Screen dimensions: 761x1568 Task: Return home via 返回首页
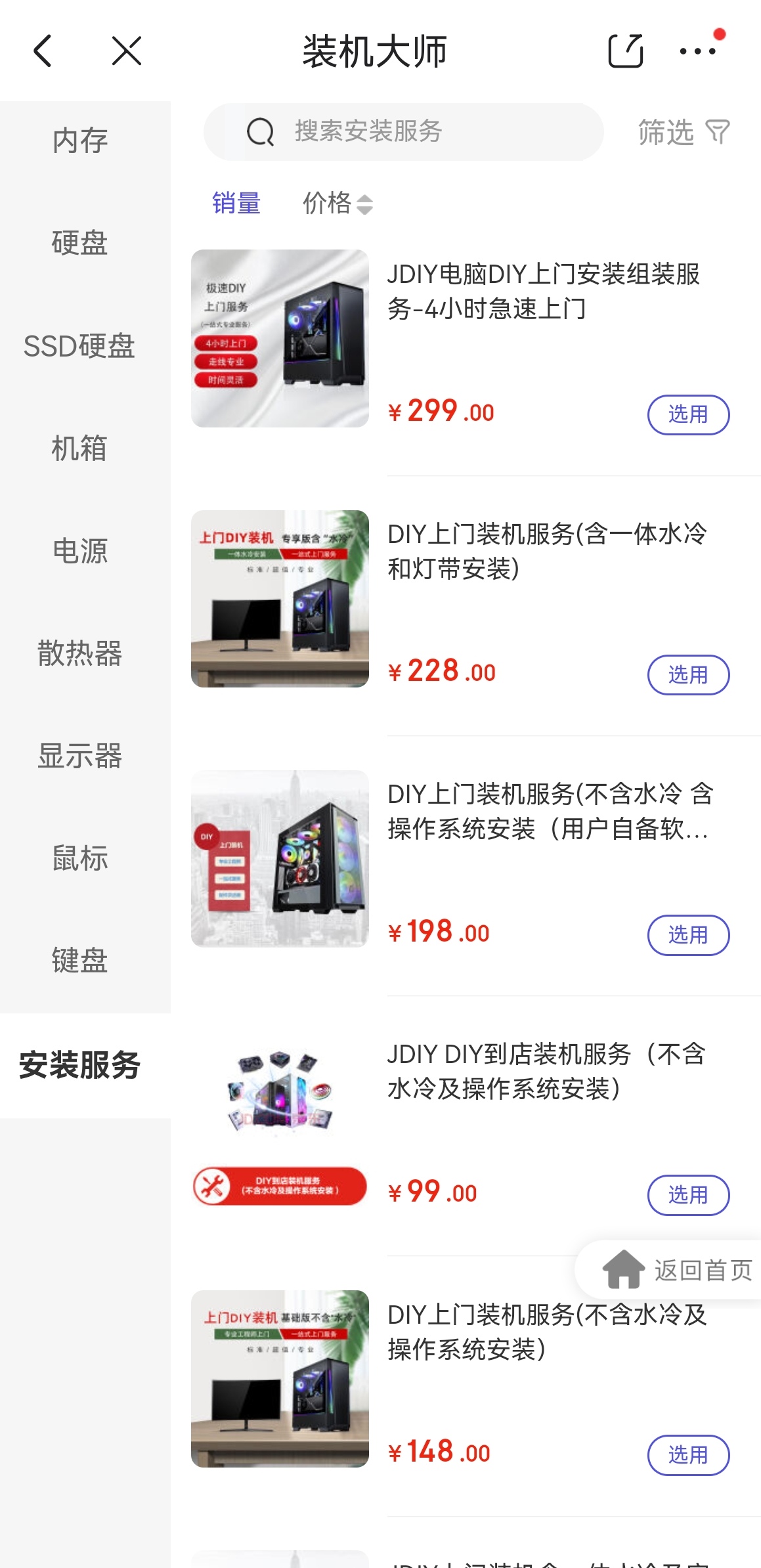point(677,1270)
